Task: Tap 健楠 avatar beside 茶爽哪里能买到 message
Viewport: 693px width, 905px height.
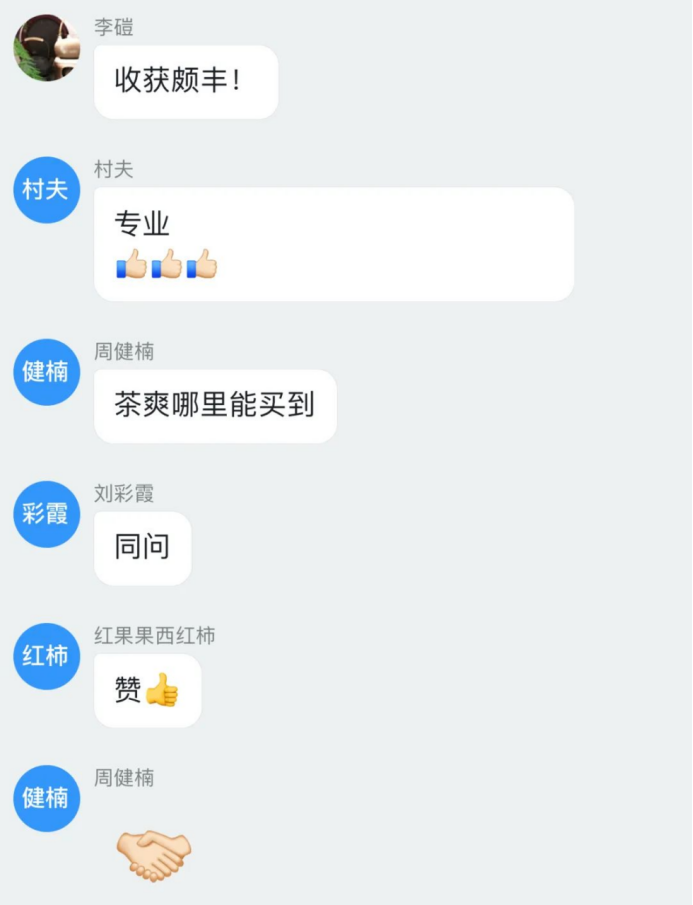Action: tap(46, 372)
